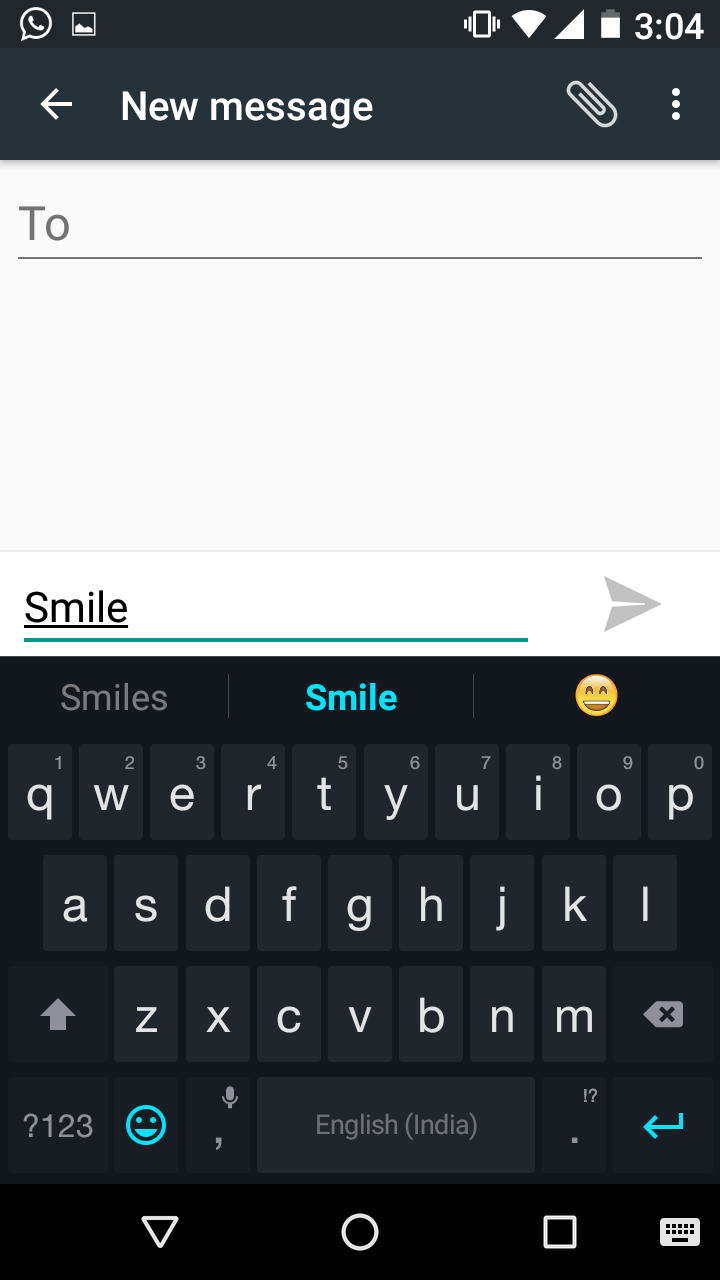
Task: Tap the To recipient field
Action: [x=360, y=225]
